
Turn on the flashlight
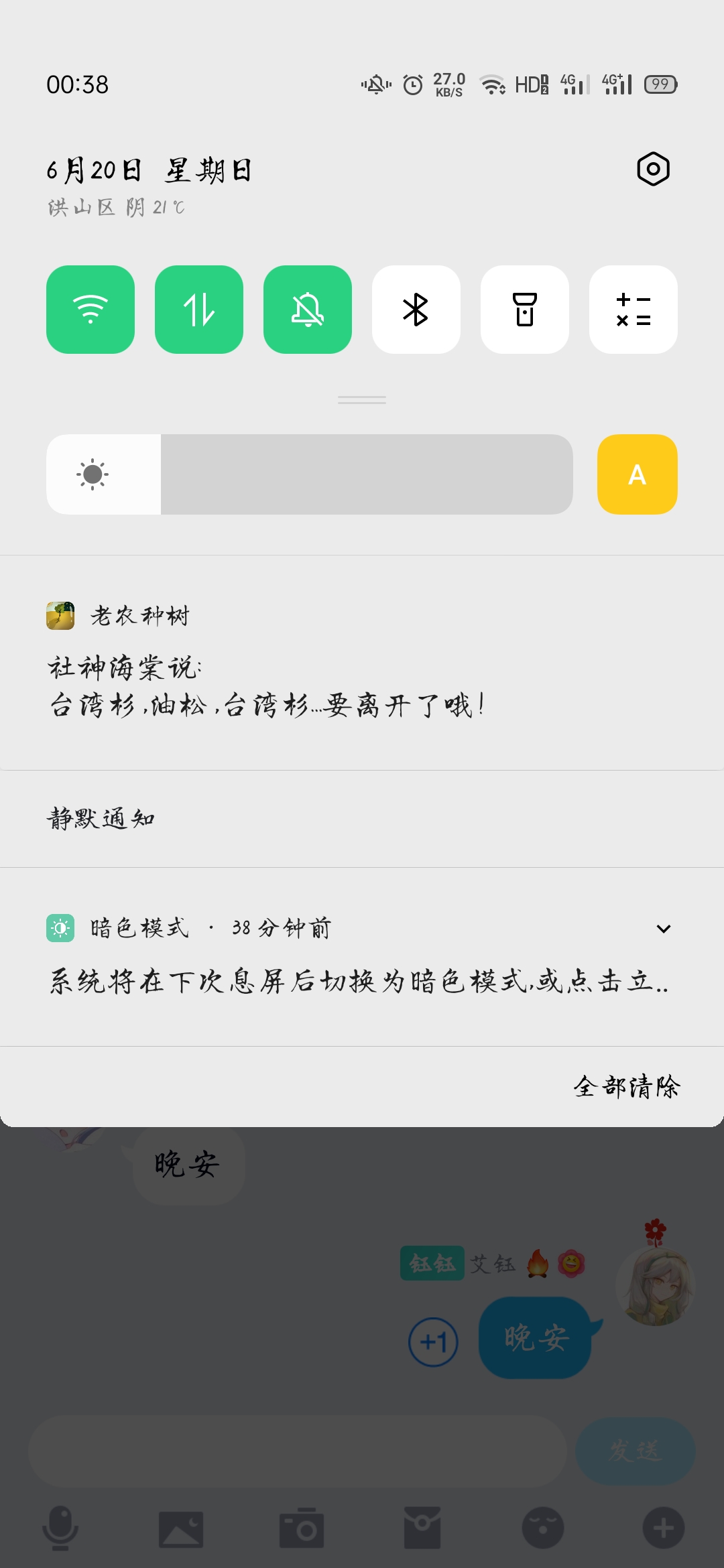click(525, 309)
